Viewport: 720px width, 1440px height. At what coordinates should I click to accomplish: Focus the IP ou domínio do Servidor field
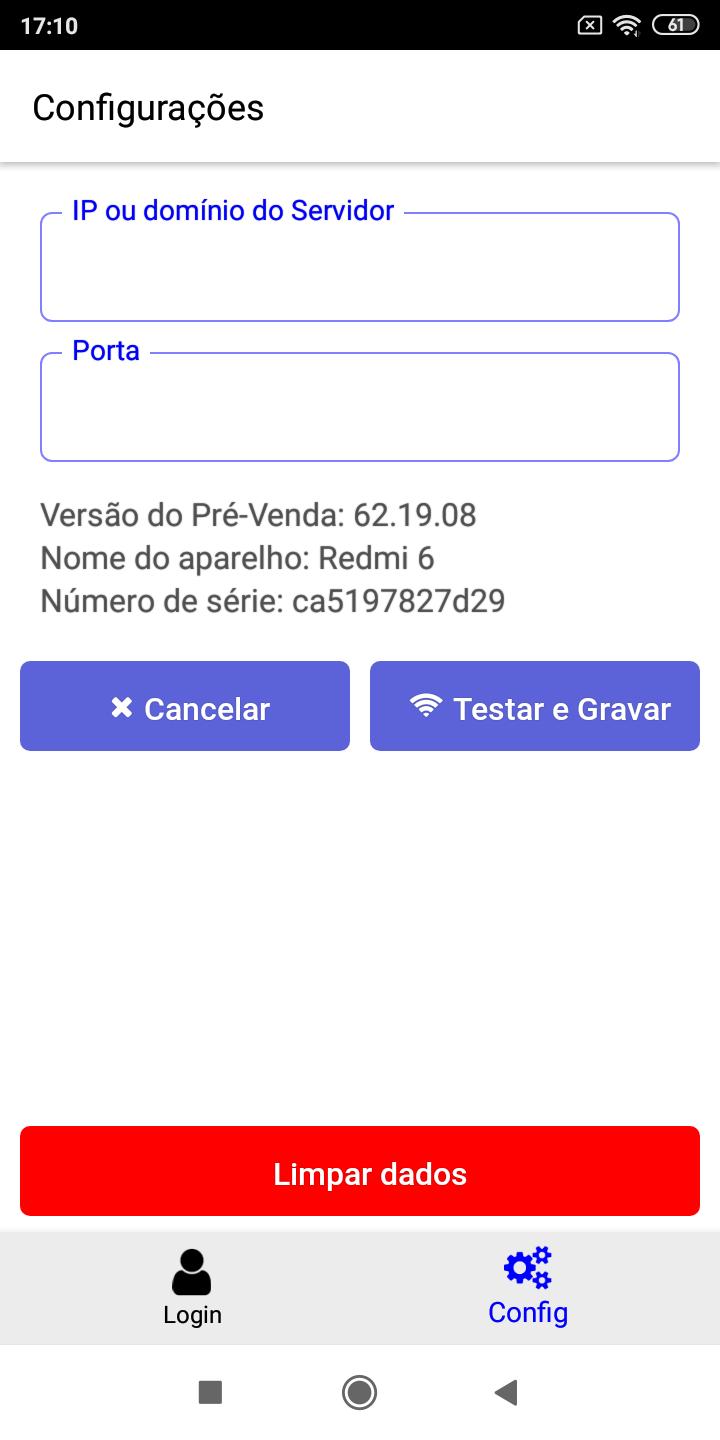pyautogui.click(x=360, y=266)
